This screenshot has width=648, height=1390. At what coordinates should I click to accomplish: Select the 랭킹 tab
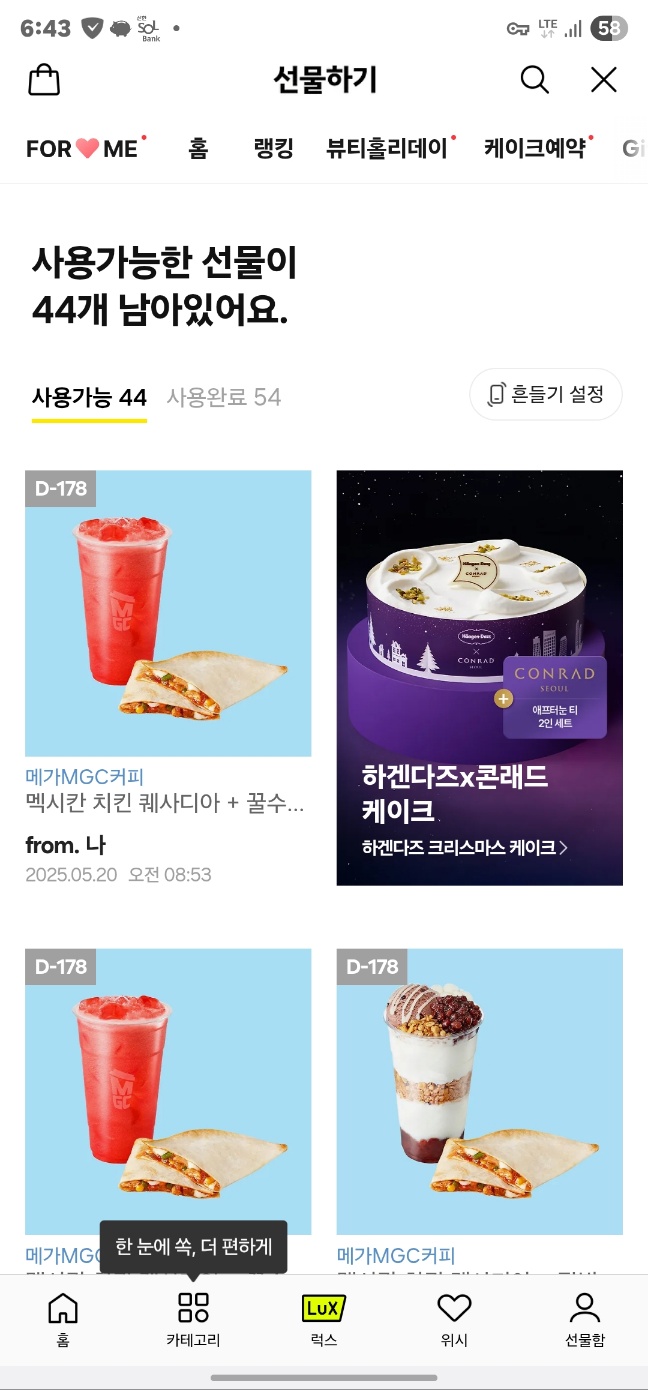click(x=273, y=149)
